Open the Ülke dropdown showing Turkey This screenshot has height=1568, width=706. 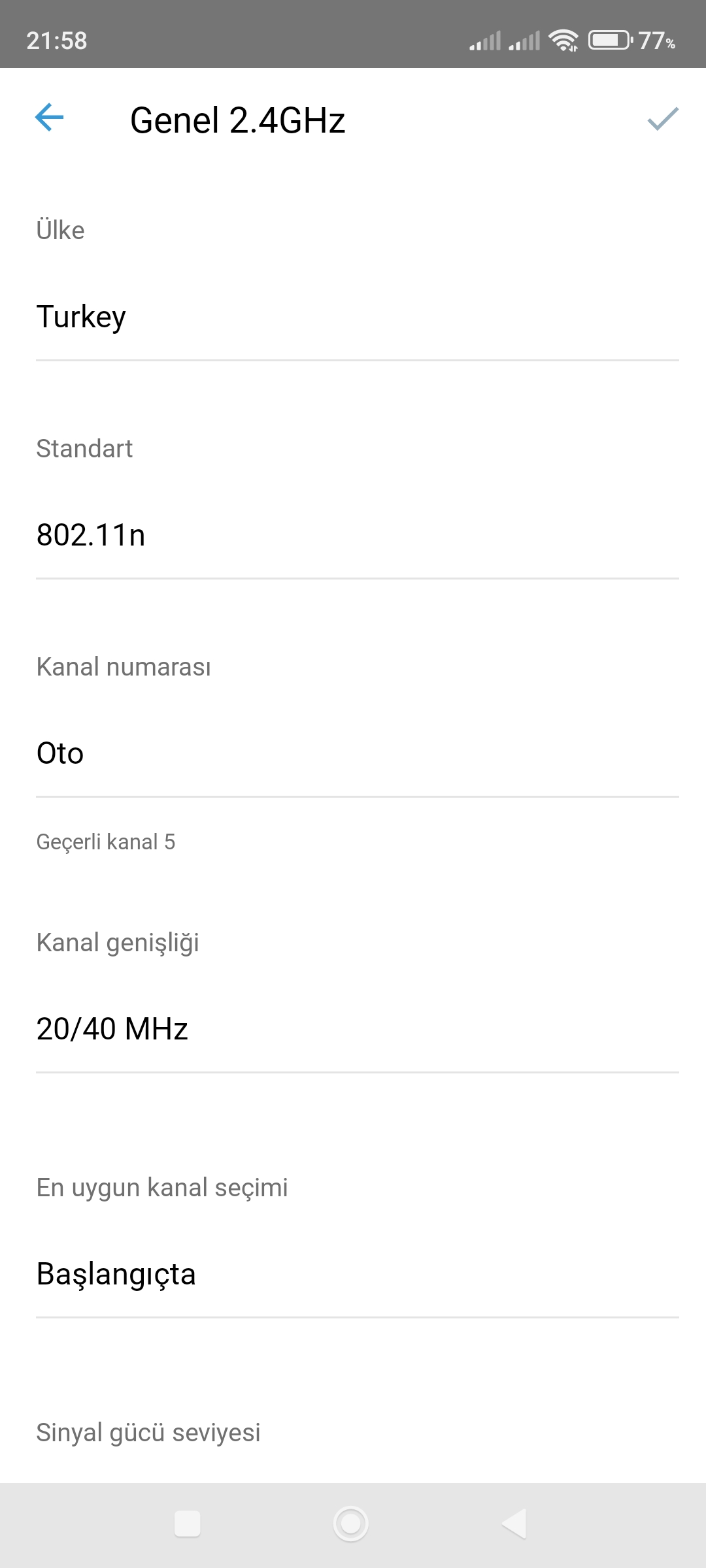point(357,318)
